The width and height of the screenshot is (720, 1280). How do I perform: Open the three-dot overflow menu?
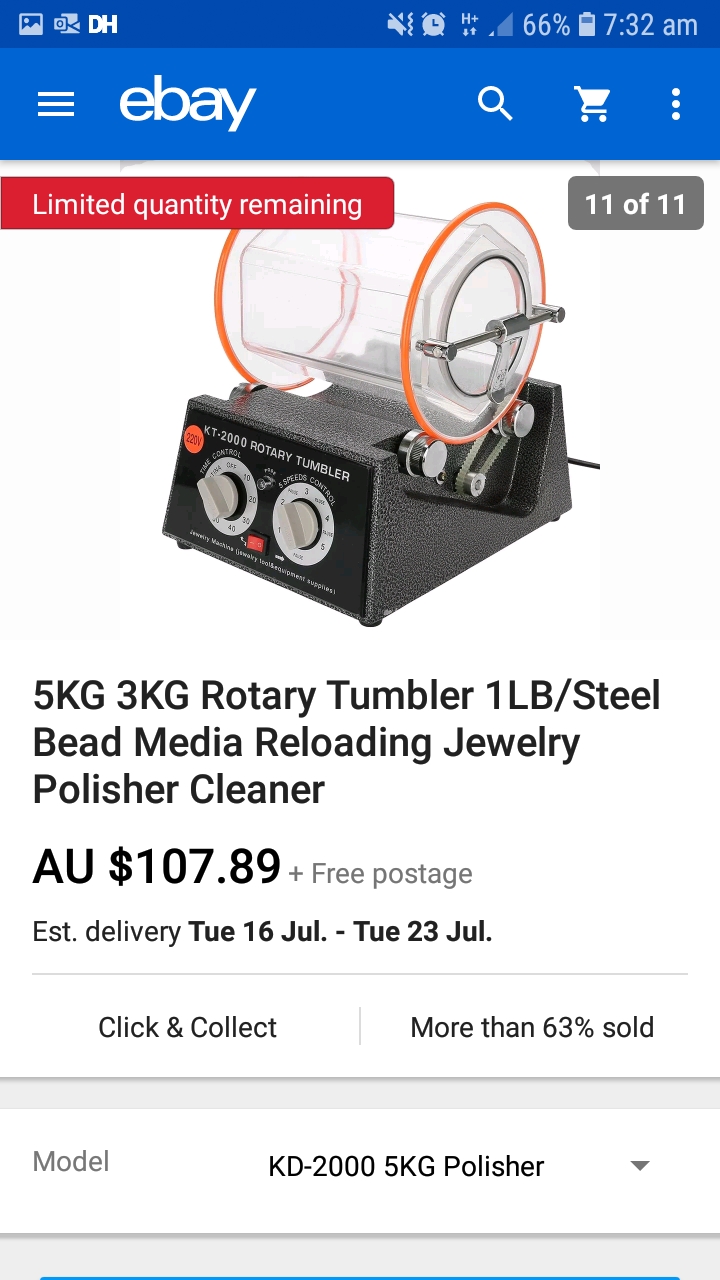676,103
